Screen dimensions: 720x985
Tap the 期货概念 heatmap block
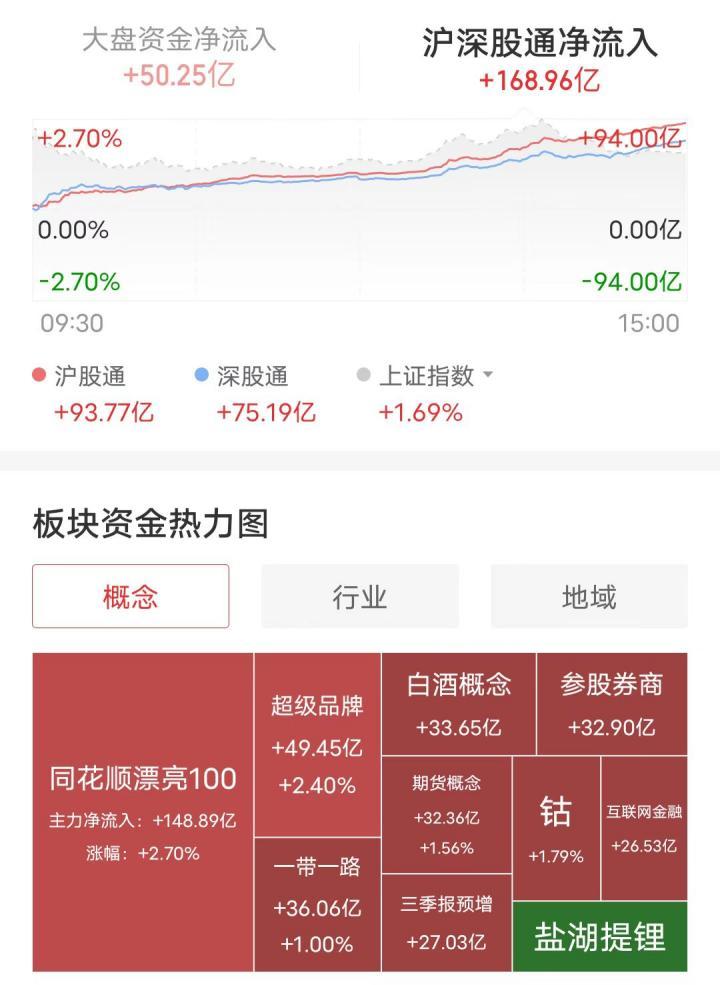pos(446,814)
